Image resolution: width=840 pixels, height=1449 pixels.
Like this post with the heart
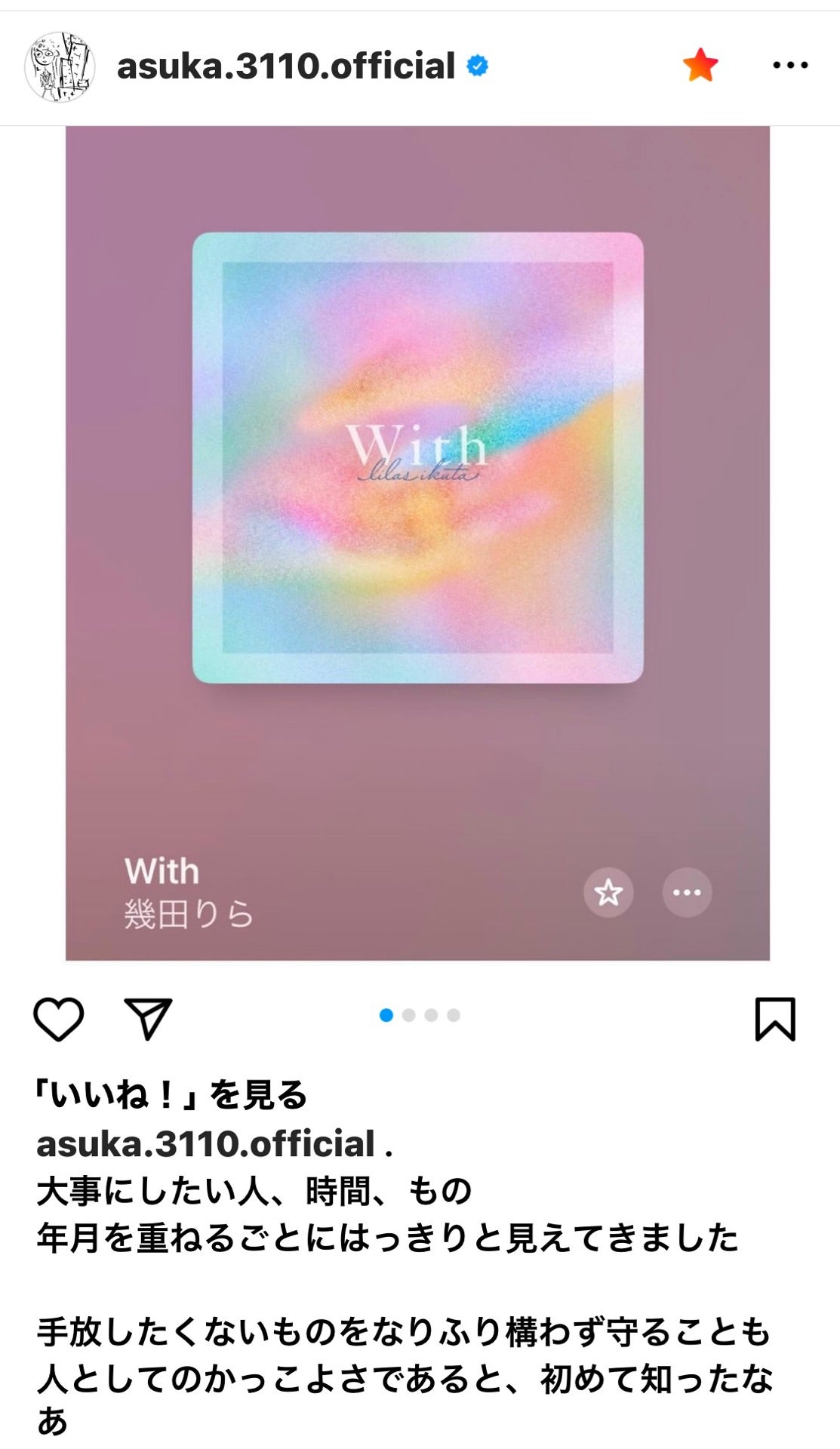point(59,1018)
